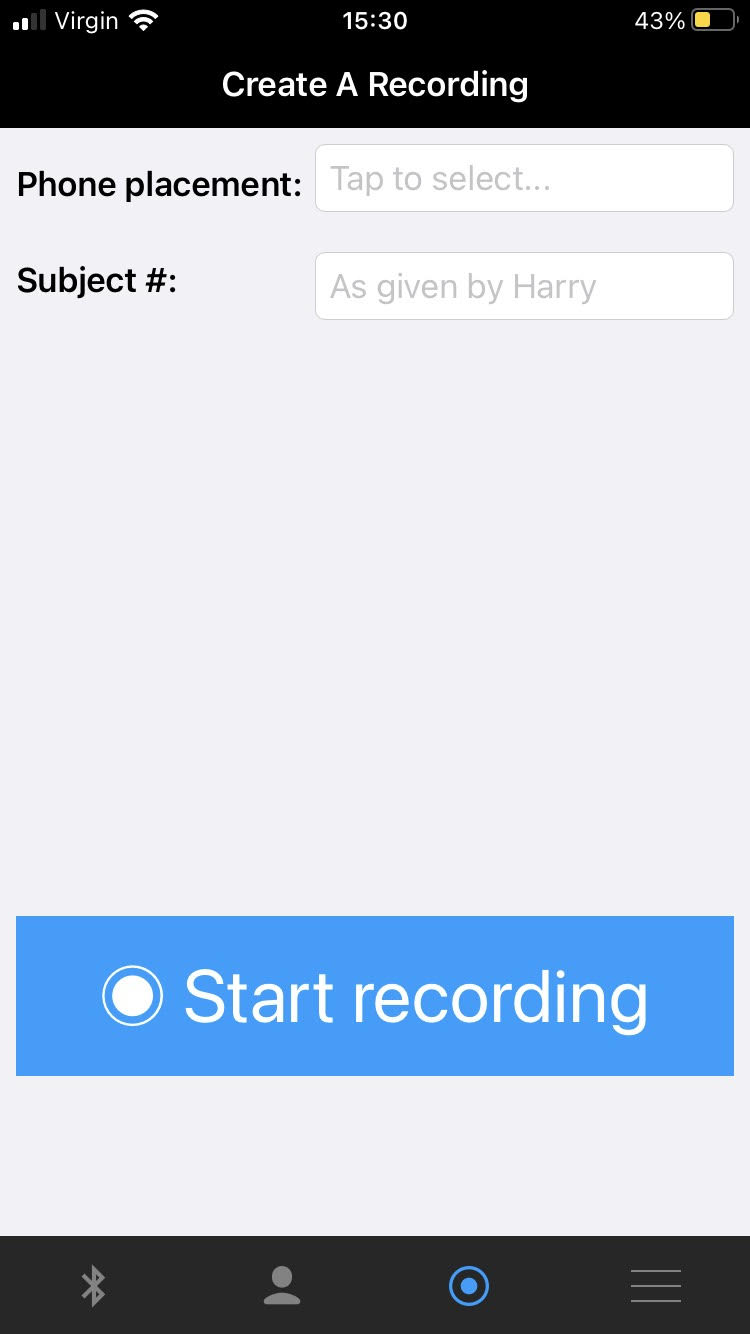Open the list menu tab
The width and height of the screenshot is (750, 1334).
[655, 1285]
